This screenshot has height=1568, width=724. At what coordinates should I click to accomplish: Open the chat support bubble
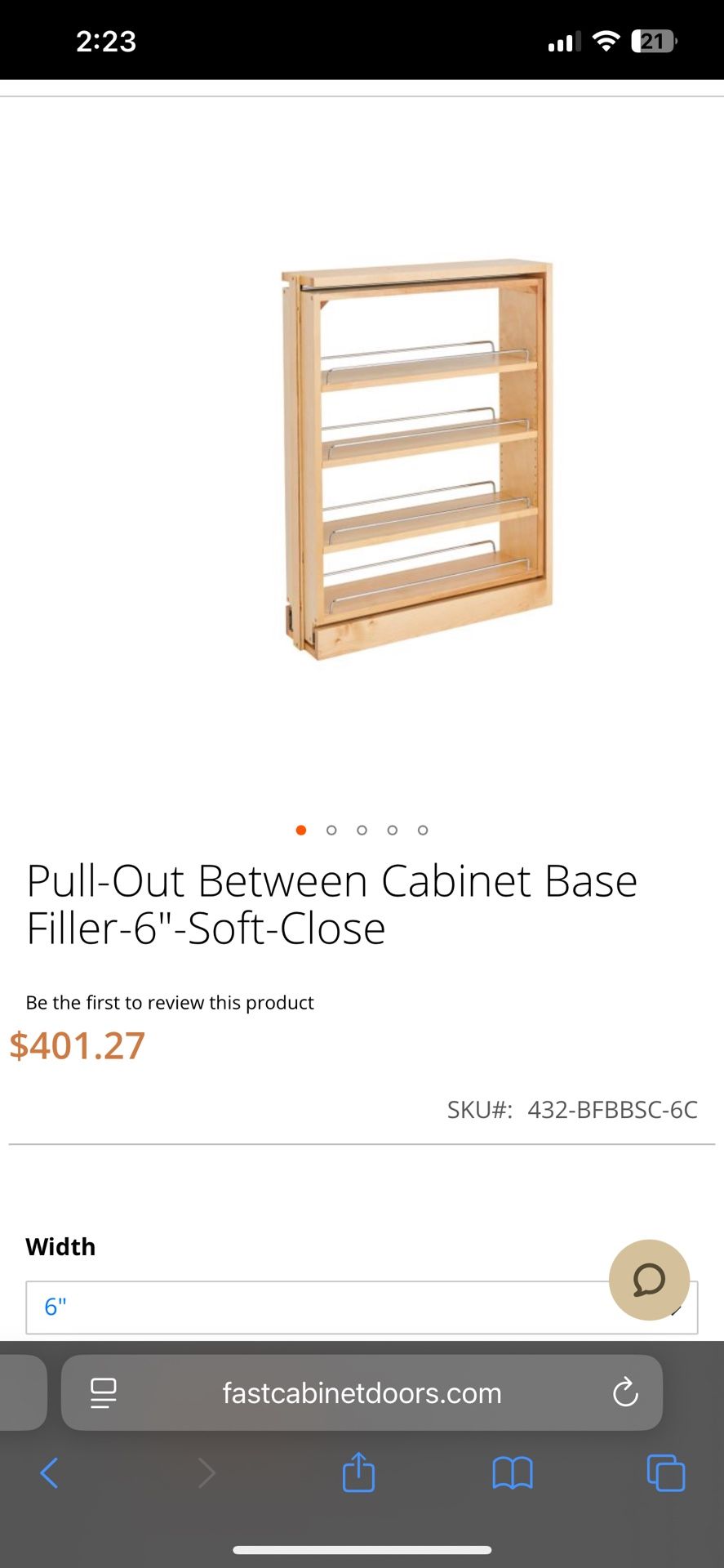point(649,1280)
